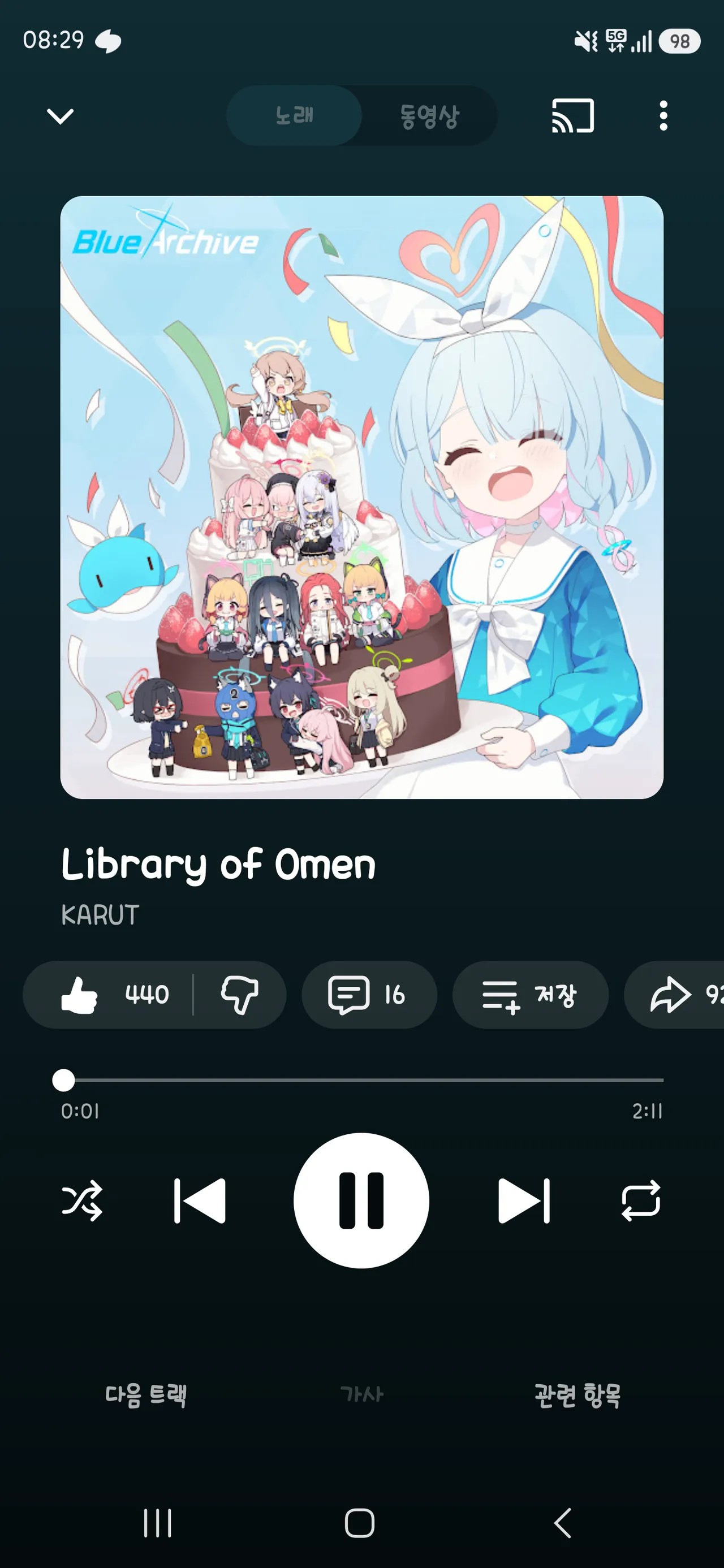
Task: Go back using system navigation bar
Action: [x=563, y=1523]
